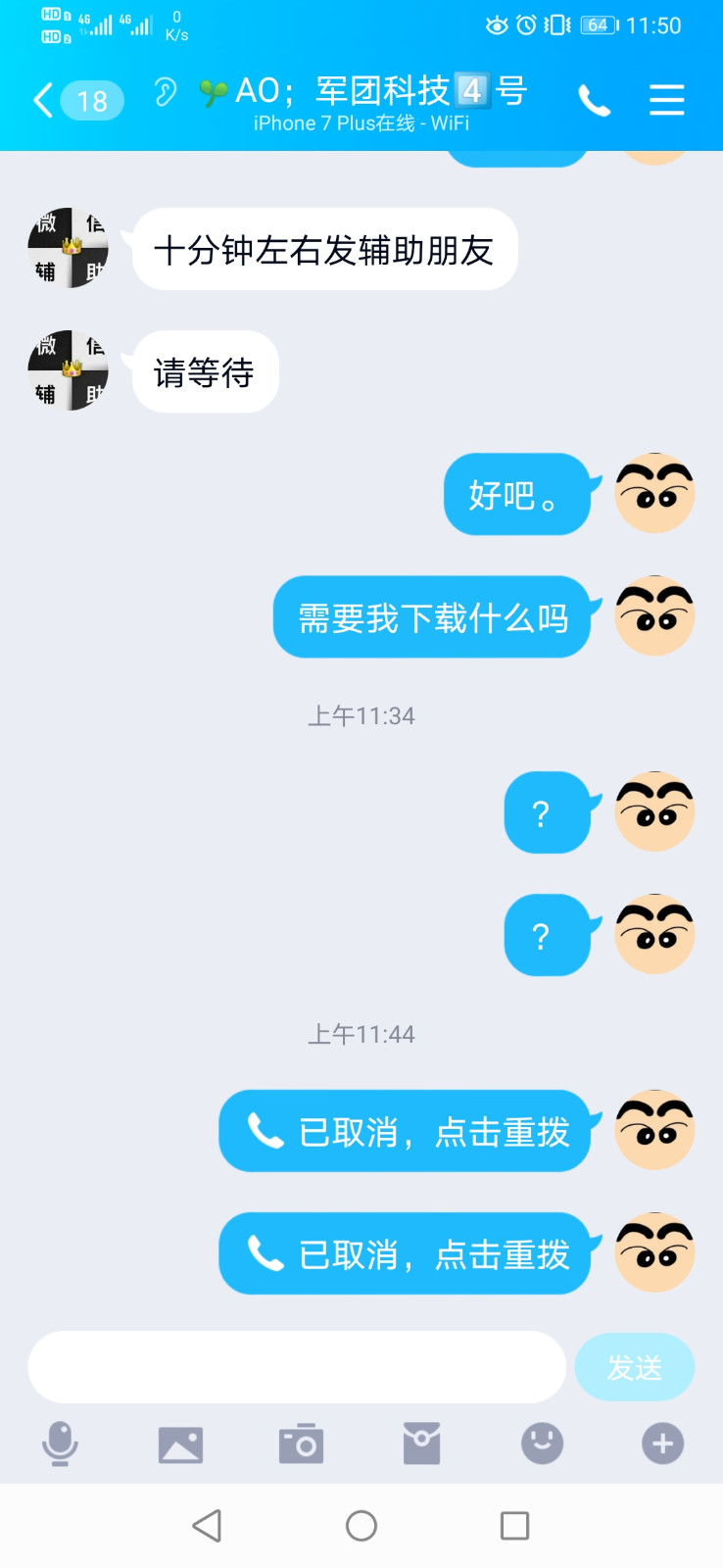The width and height of the screenshot is (723, 1568).
Task: Open the chat settings hamburger menu
Action: click(667, 100)
